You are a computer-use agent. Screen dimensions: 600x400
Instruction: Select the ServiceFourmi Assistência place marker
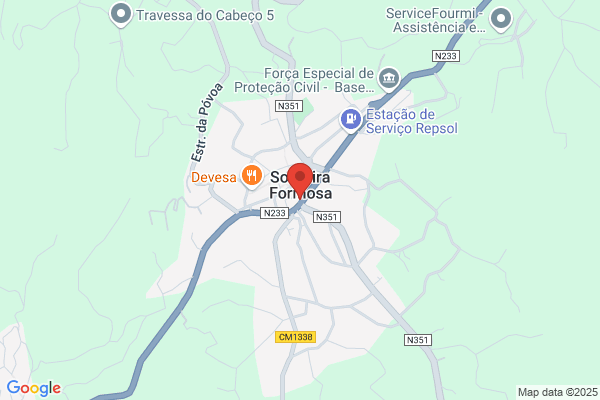[501, 20]
